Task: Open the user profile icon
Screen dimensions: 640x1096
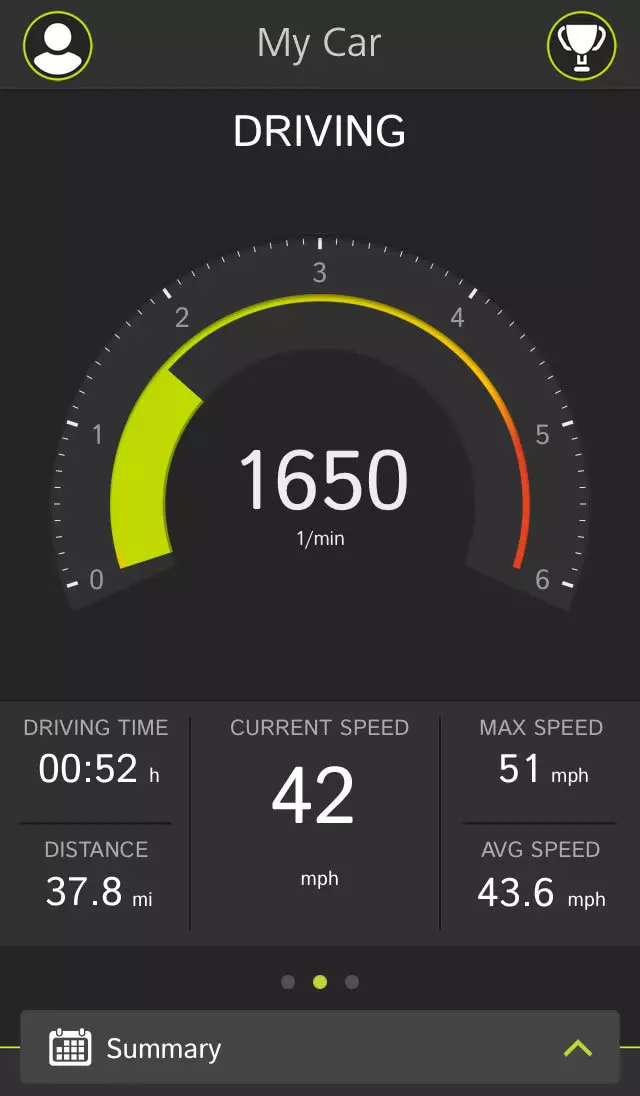Action: [58, 44]
